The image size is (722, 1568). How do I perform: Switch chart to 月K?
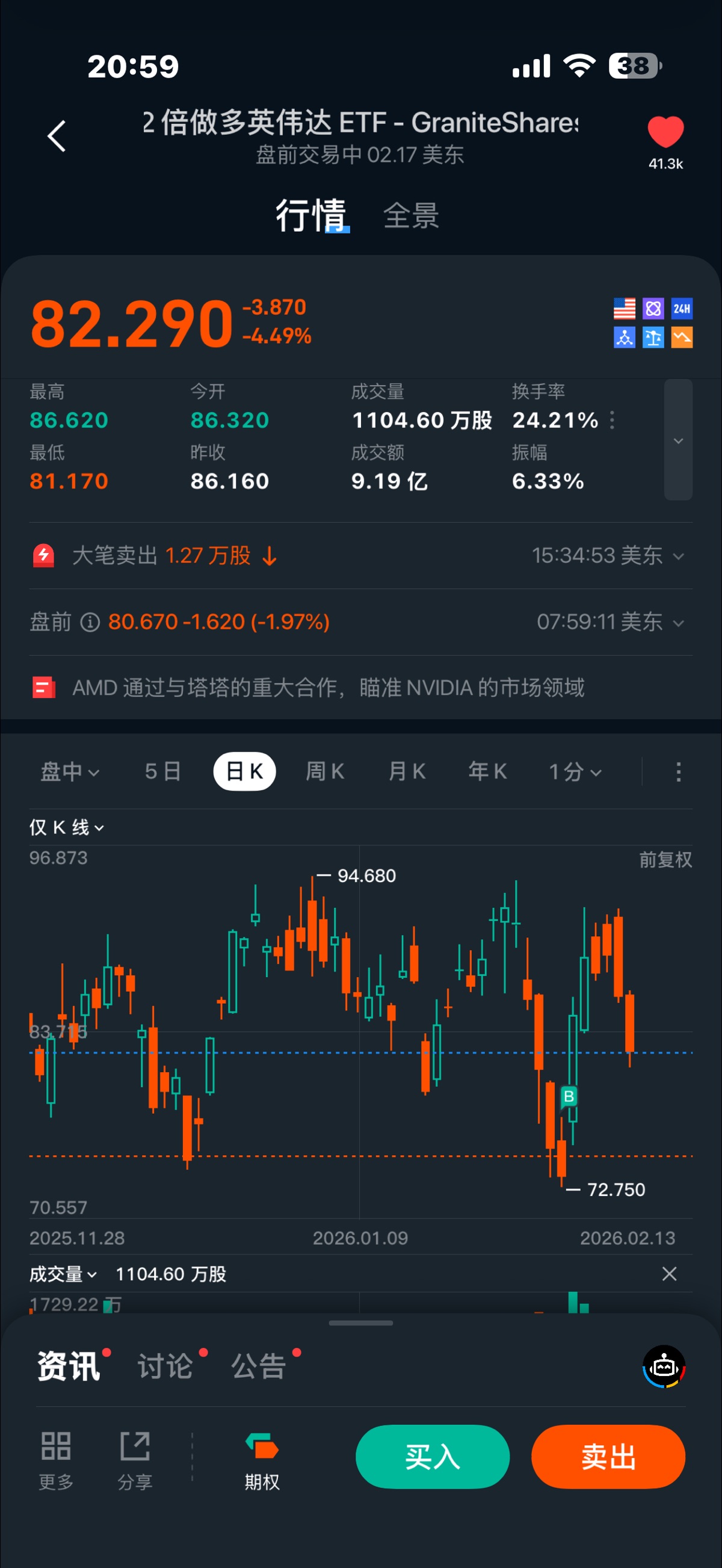click(407, 772)
